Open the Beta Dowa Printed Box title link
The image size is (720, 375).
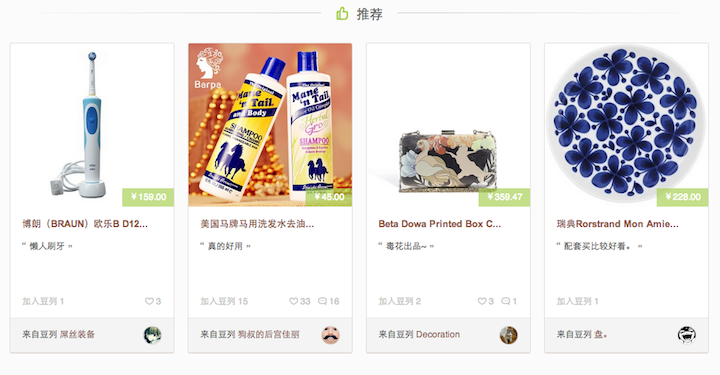click(x=439, y=224)
